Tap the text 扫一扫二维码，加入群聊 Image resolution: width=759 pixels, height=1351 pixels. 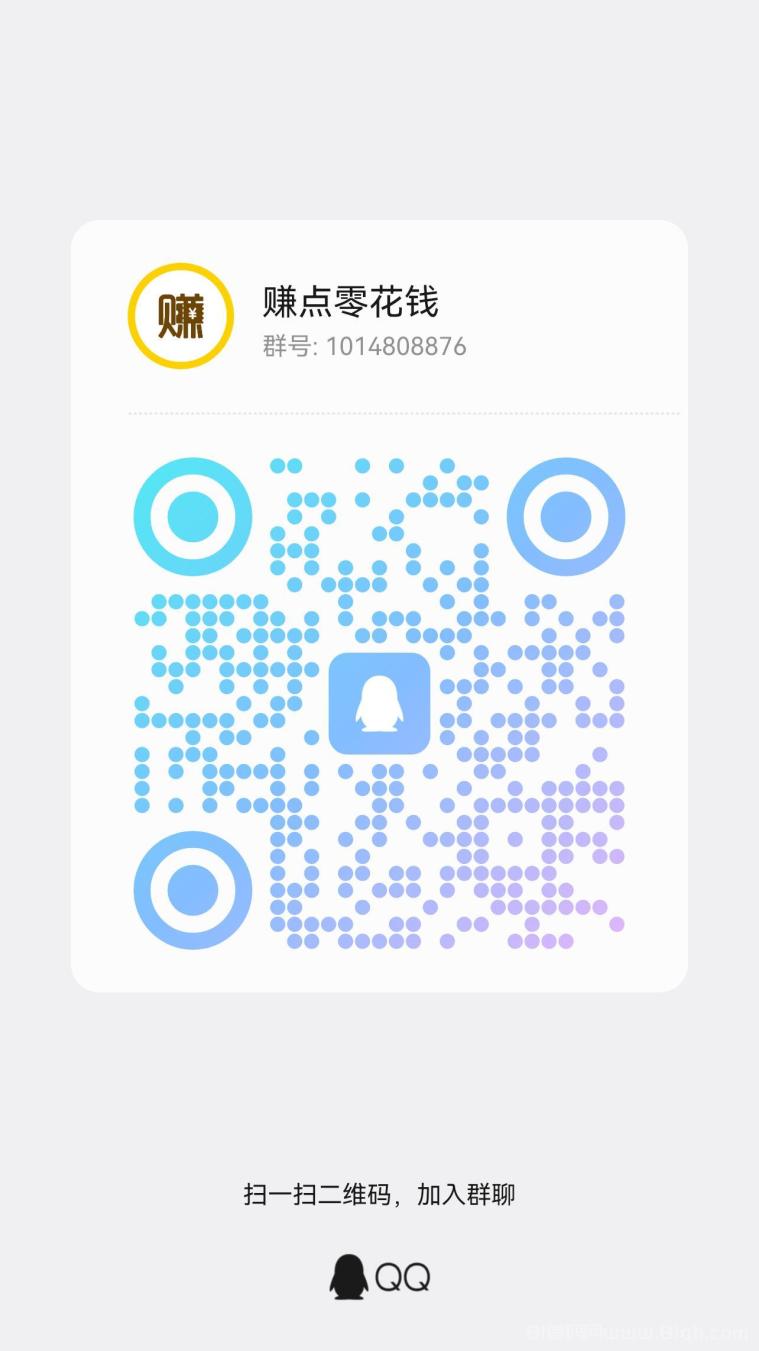pyautogui.click(x=380, y=1194)
